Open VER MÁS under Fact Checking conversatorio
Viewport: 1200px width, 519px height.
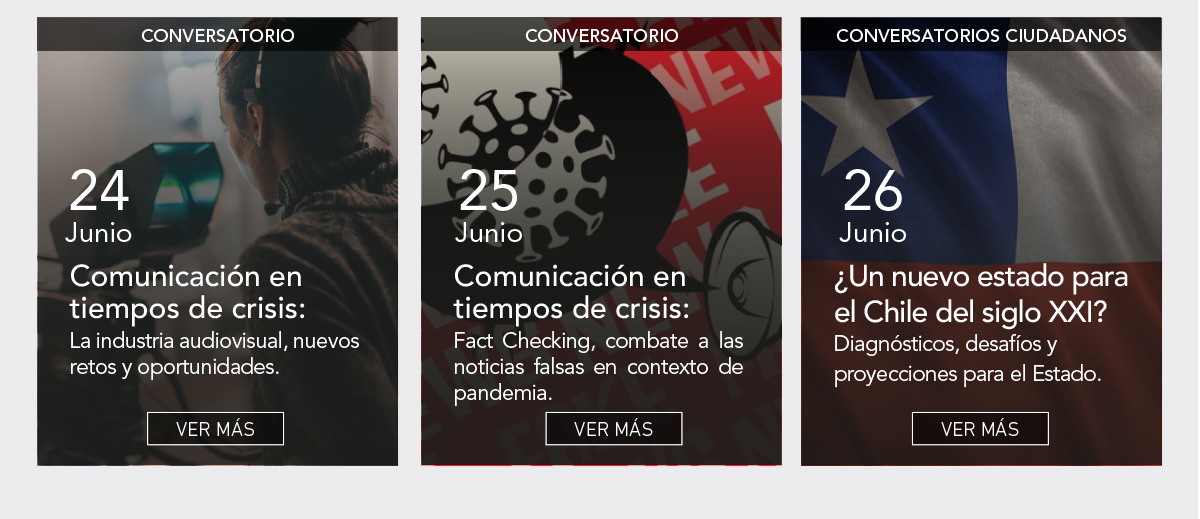[x=613, y=429]
